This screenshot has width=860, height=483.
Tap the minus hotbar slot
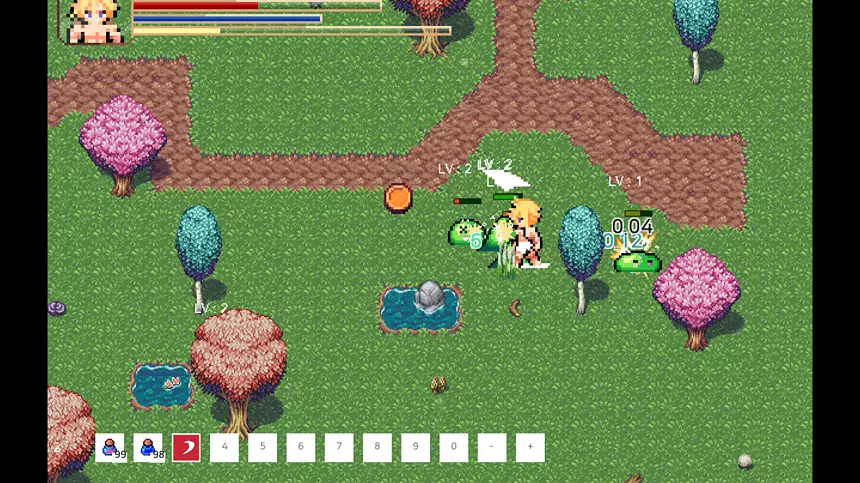click(x=491, y=447)
